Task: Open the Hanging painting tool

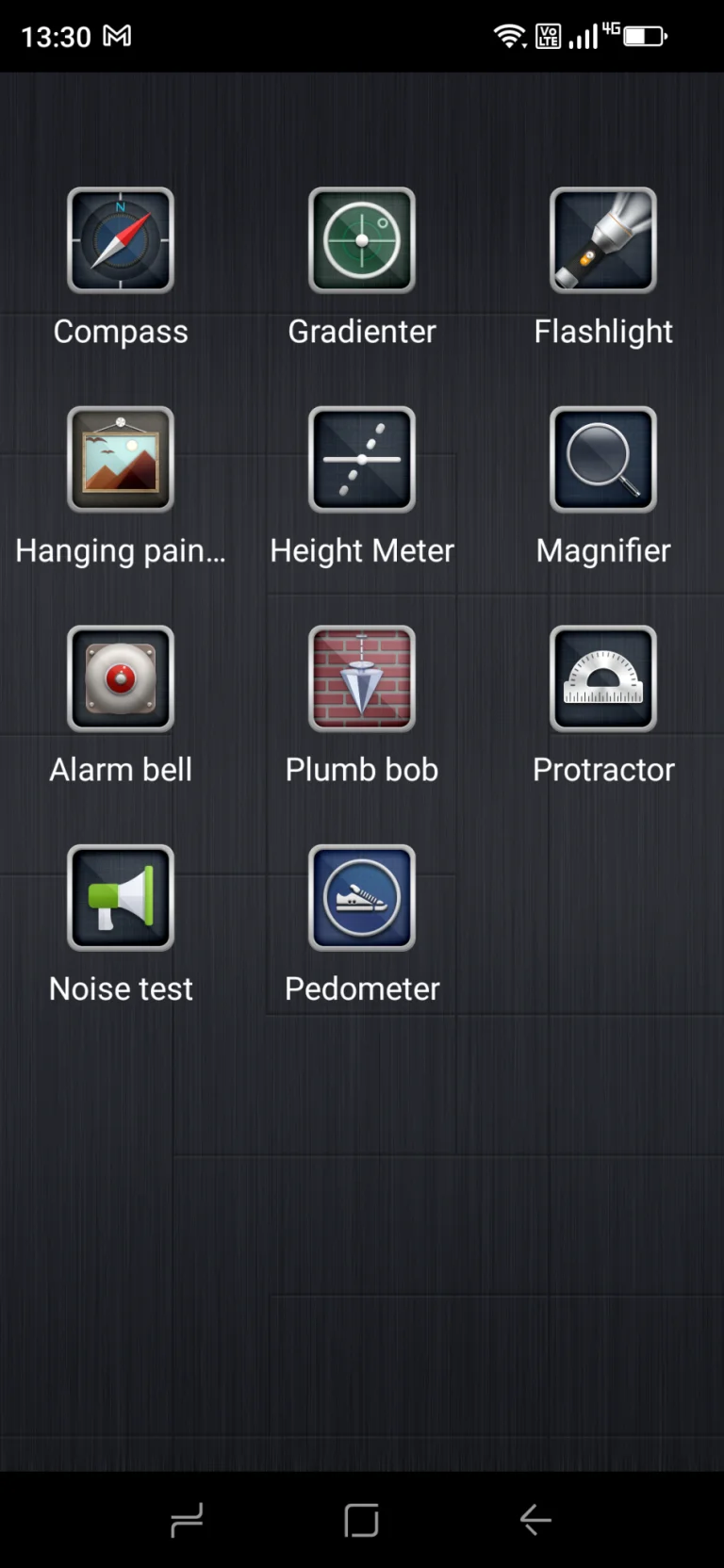Action: point(121,459)
